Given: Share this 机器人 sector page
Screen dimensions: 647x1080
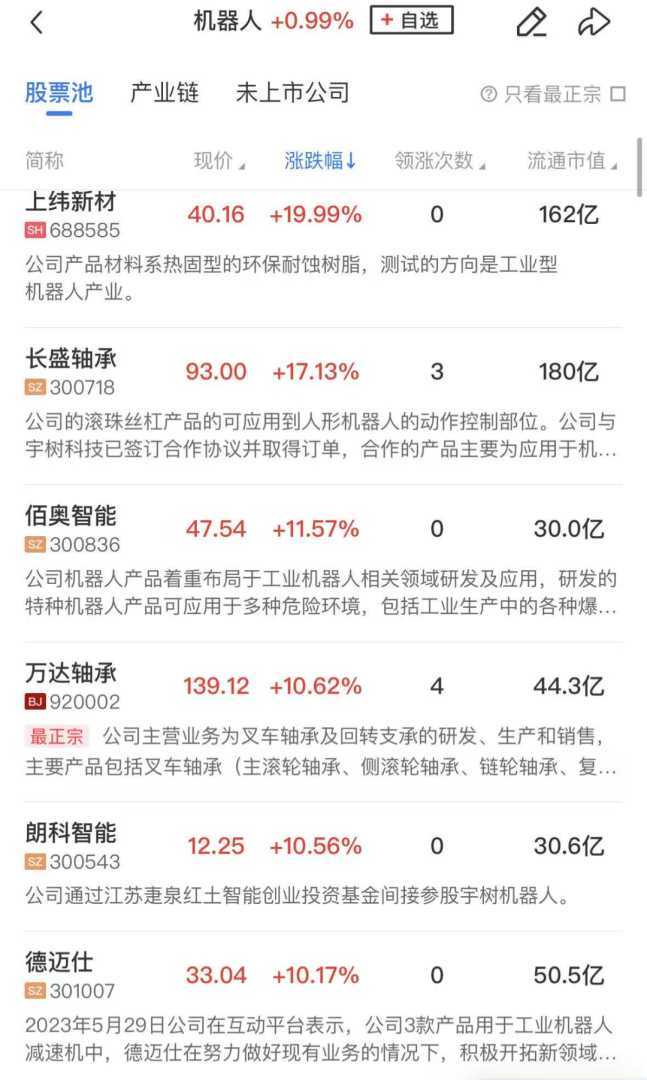Looking at the screenshot, I should 594,22.
